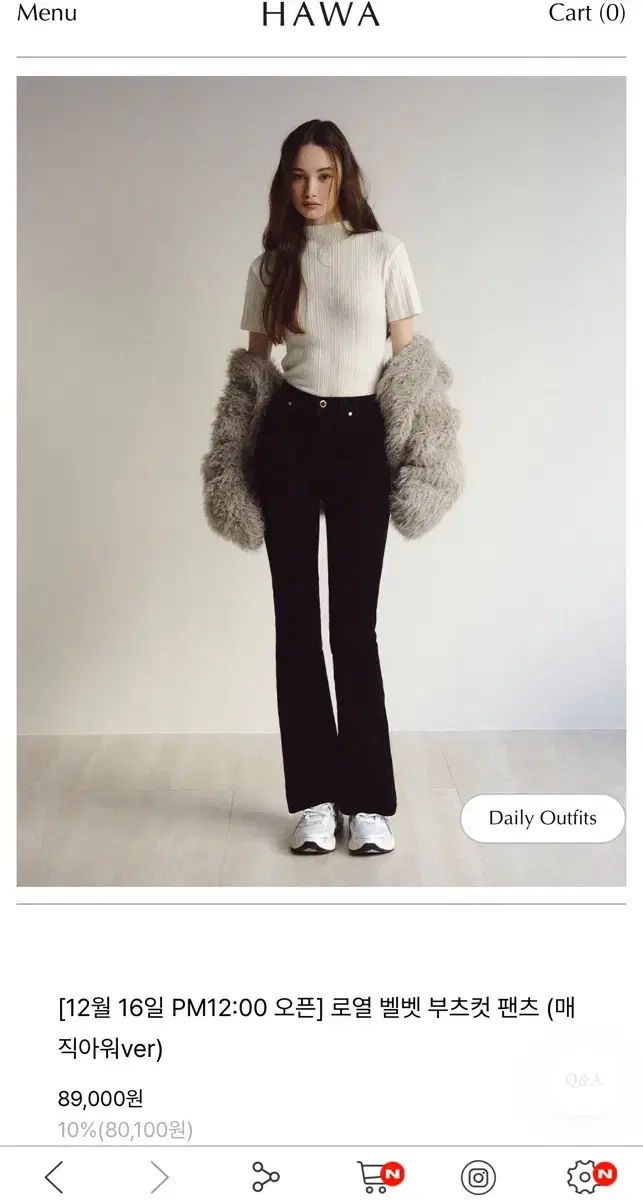
Task: Share this product page
Action: (x=265, y=1177)
